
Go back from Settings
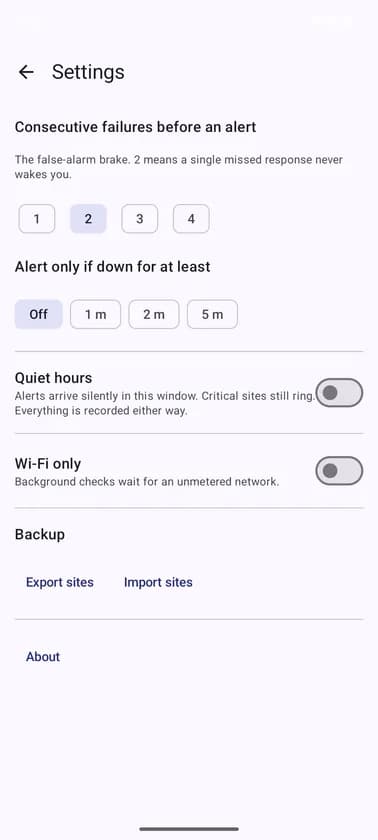pos(26,72)
